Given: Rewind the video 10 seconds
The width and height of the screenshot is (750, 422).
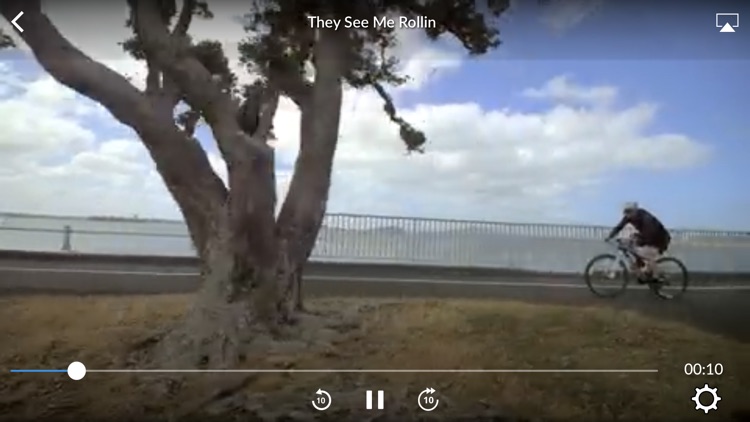Looking at the screenshot, I should click(321, 400).
